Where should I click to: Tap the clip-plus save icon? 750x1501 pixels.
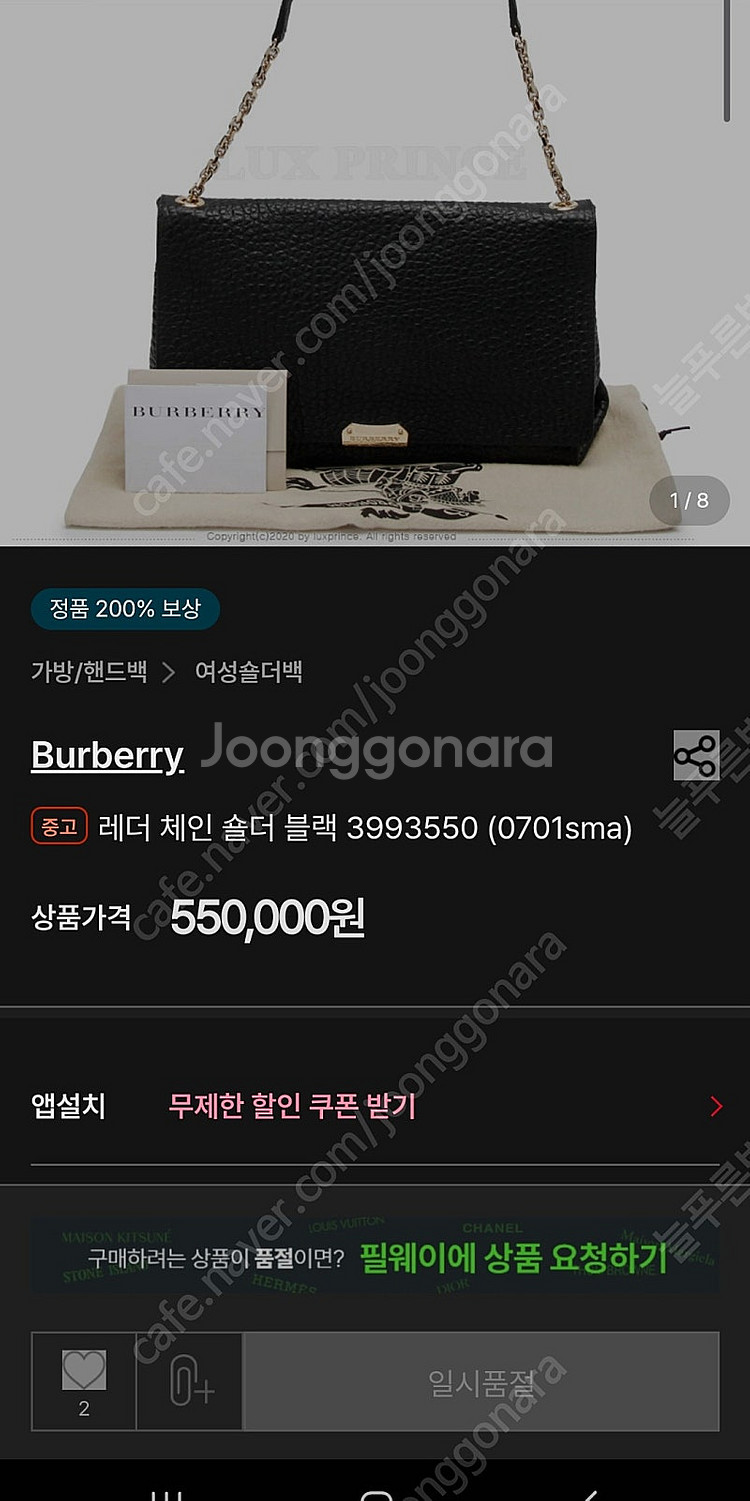tap(190, 1381)
